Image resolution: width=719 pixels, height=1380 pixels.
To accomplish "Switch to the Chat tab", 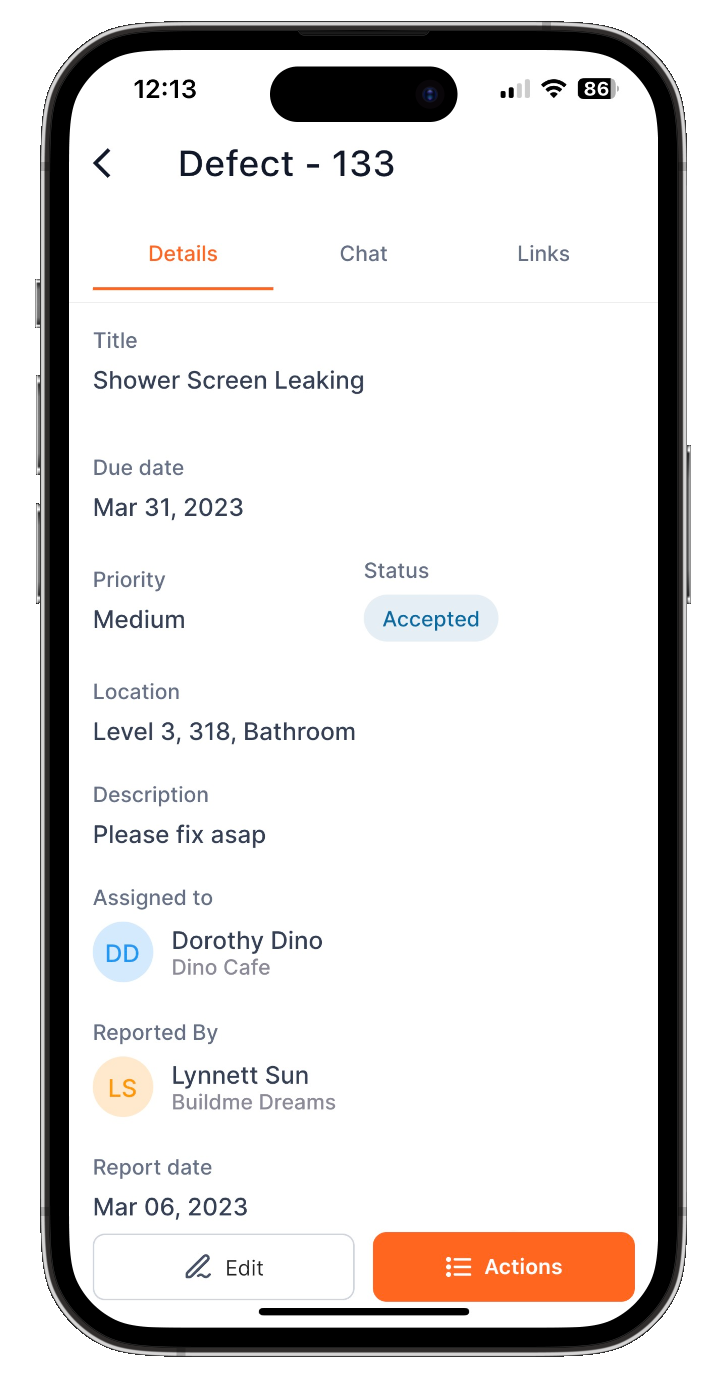I will pyautogui.click(x=363, y=254).
